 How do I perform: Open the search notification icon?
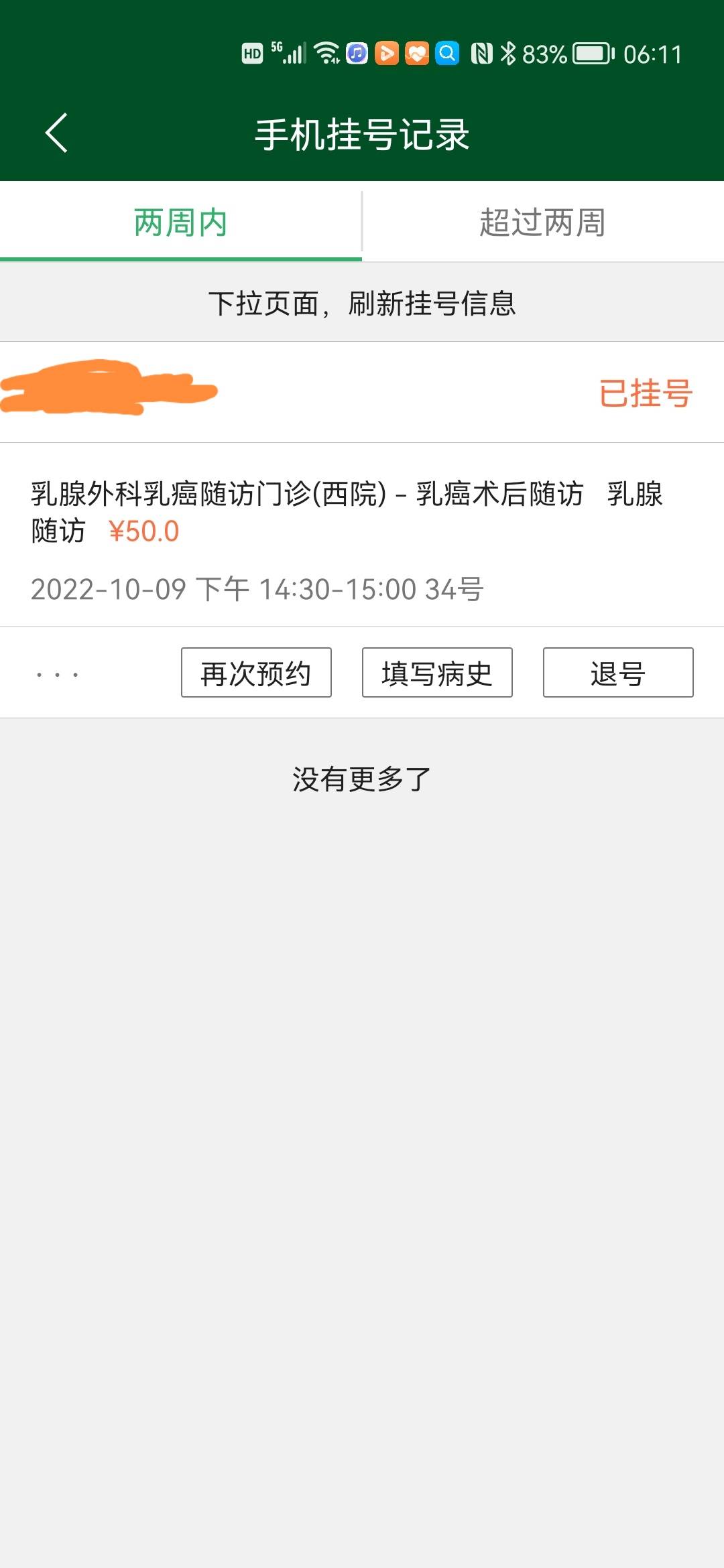pos(448,52)
